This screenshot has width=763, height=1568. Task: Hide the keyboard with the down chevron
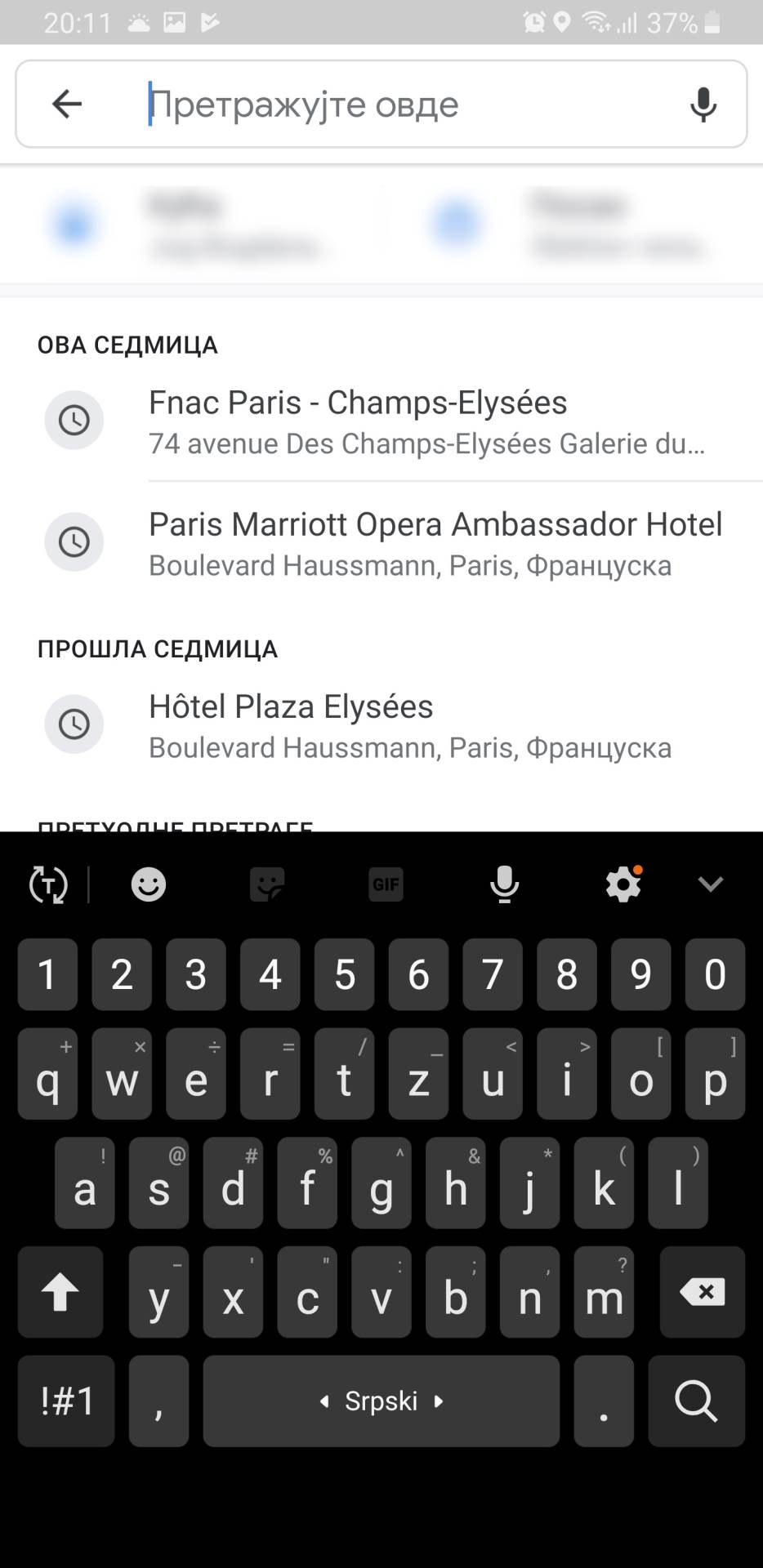tap(711, 884)
